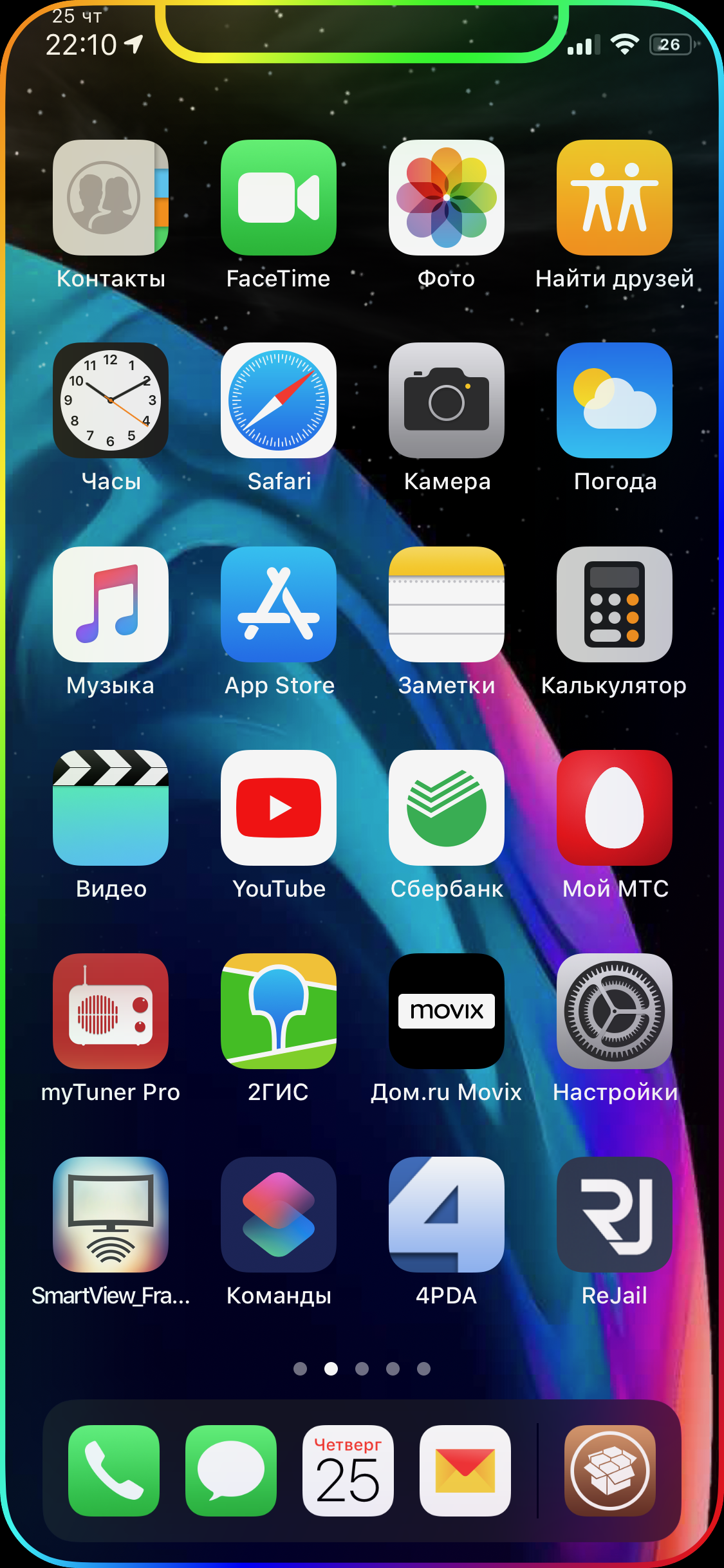Open Cydia from the dock
This screenshot has height=1568, width=724.
610,1471
